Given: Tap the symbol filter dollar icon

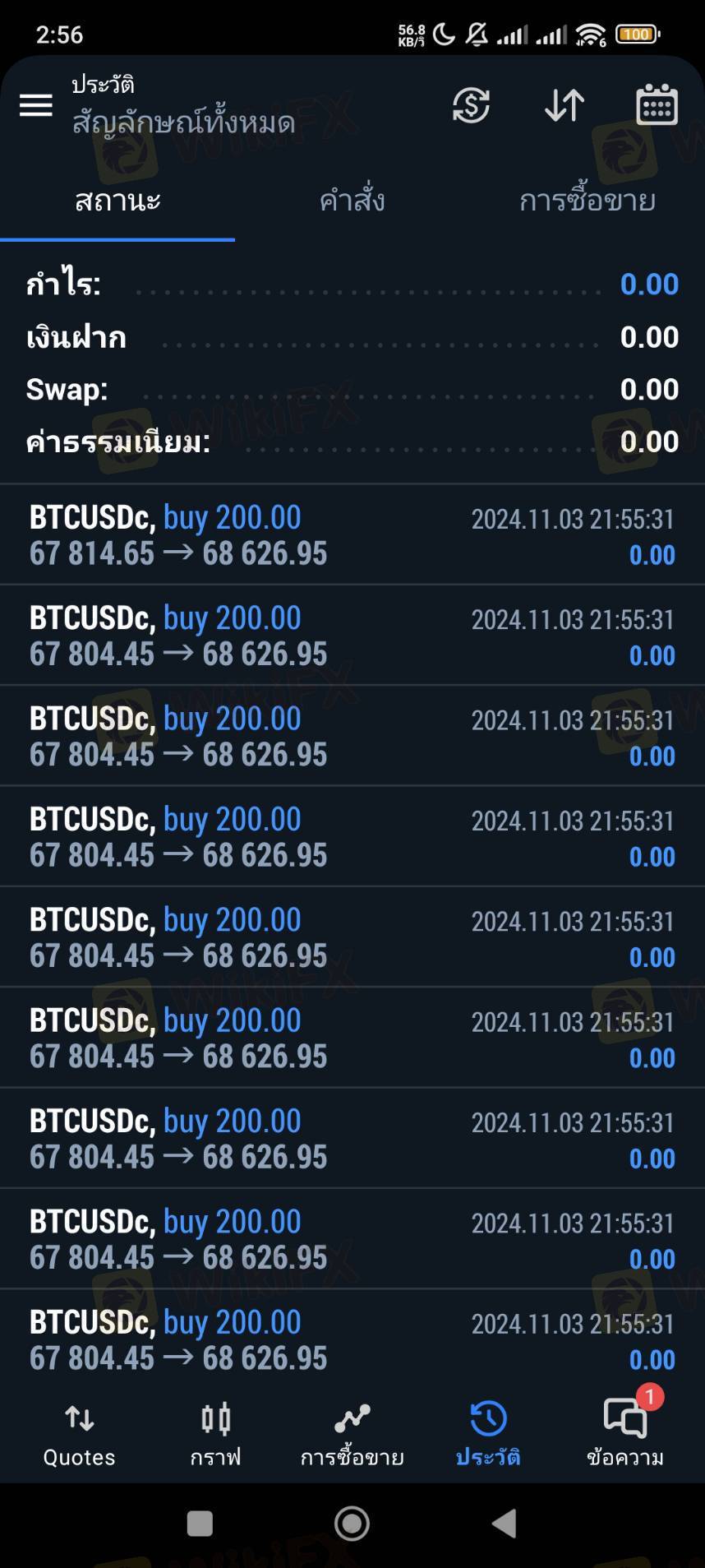Looking at the screenshot, I should coord(471,105).
